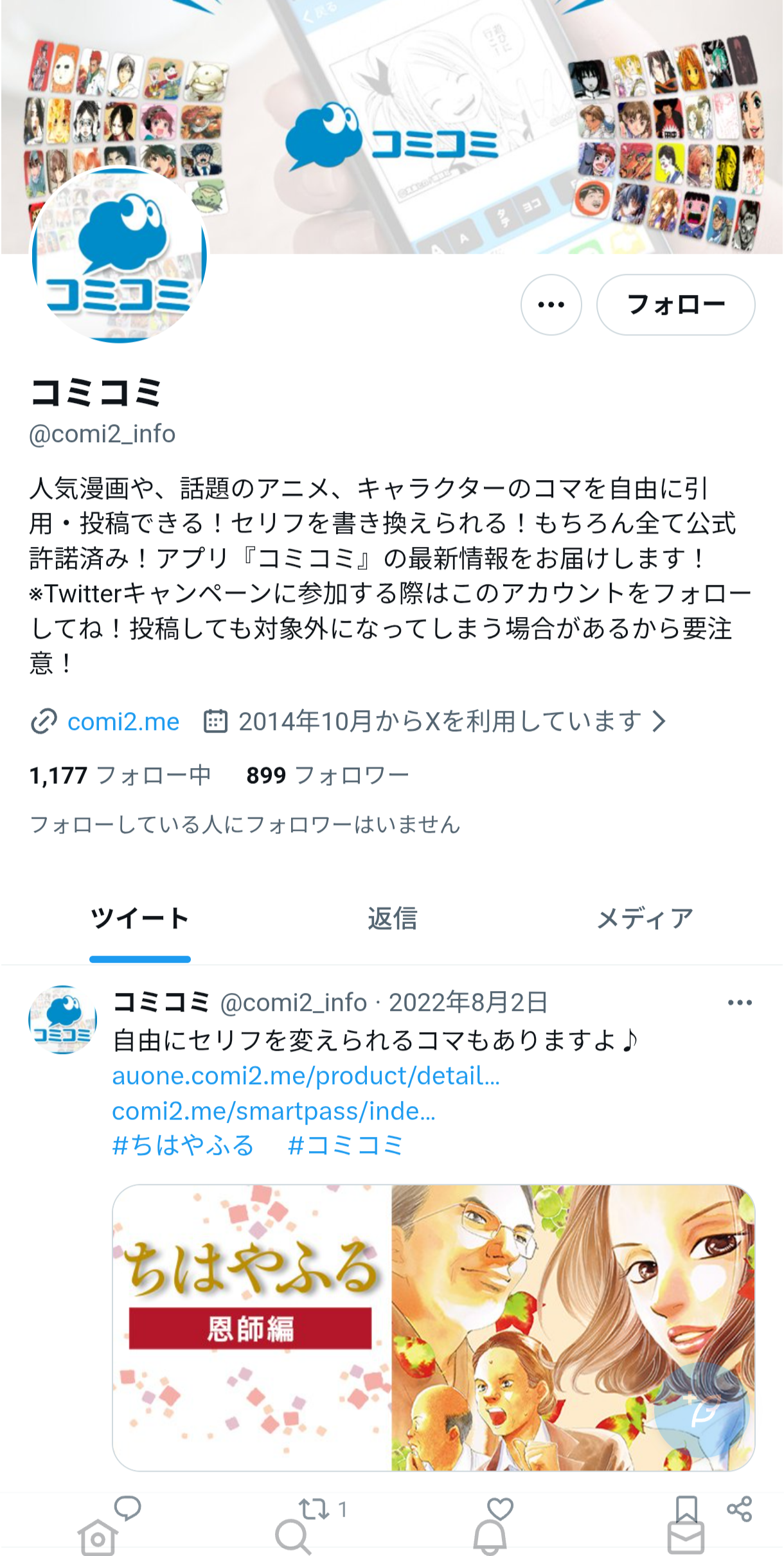Open the Search tab
This screenshot has width=784, height=1556.
coord(293,1538)
